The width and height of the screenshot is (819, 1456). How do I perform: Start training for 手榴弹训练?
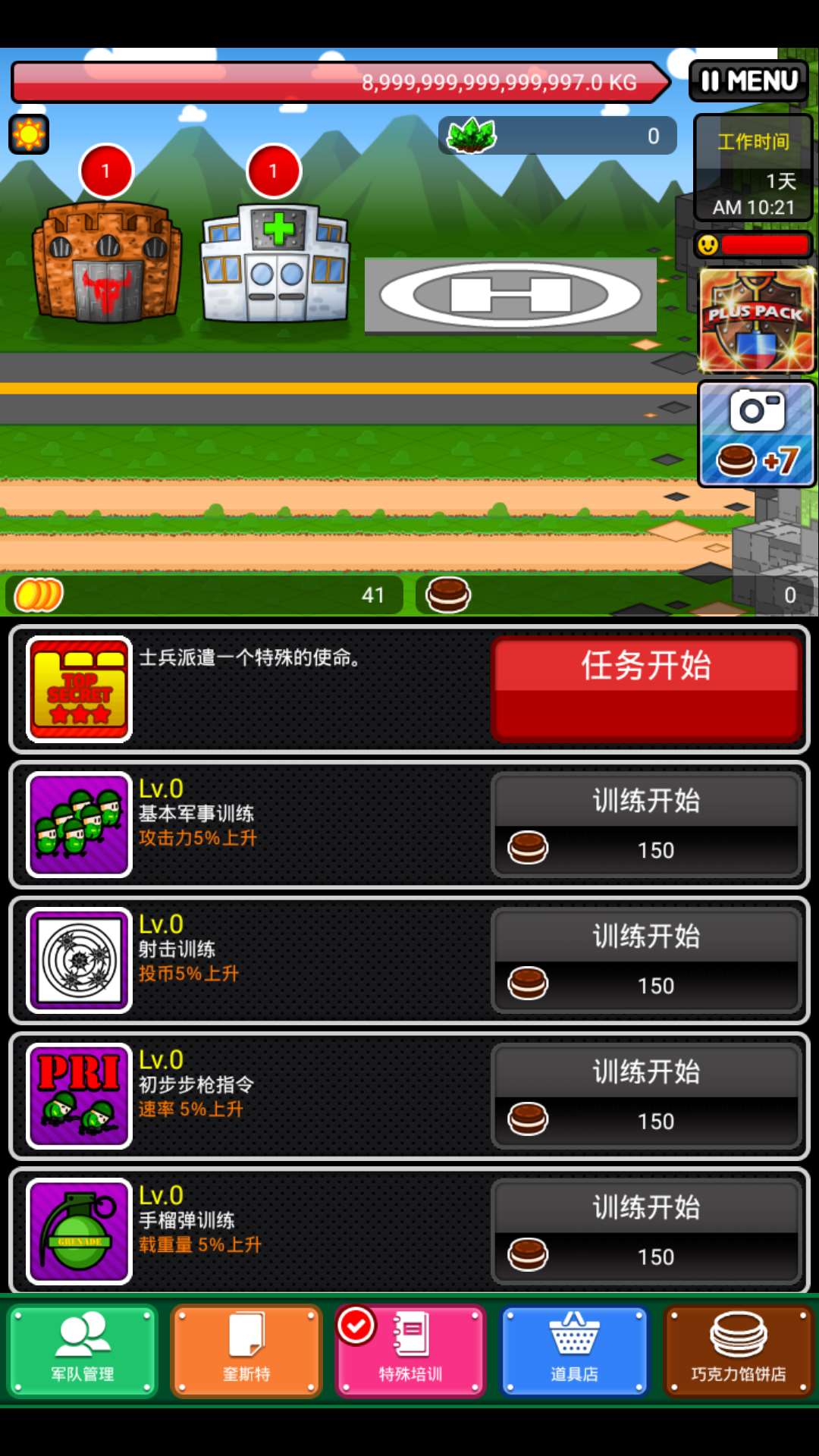[647, 1232]
